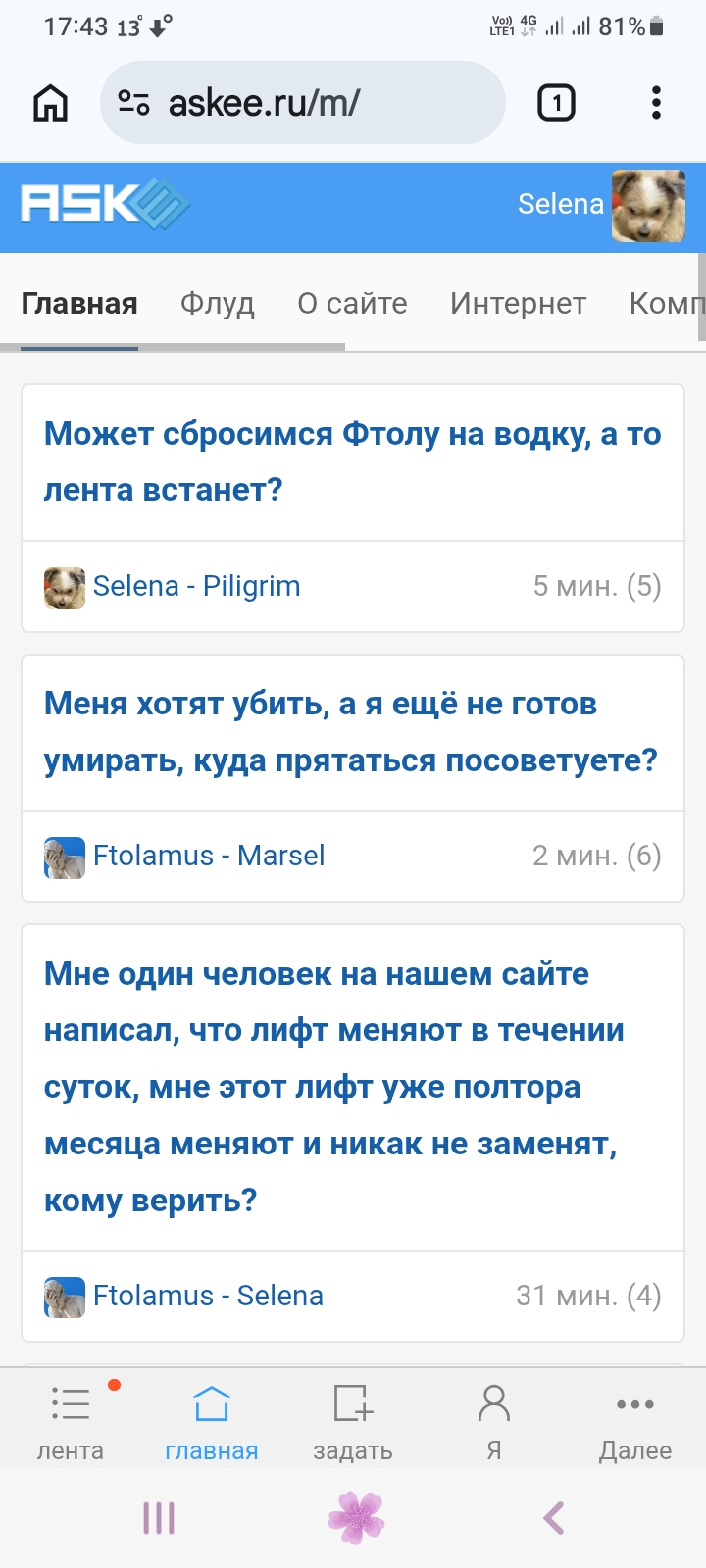Open Ftolamus - Selena author link
Viewport: 706px width, 1568px height.
(208, 1296)
